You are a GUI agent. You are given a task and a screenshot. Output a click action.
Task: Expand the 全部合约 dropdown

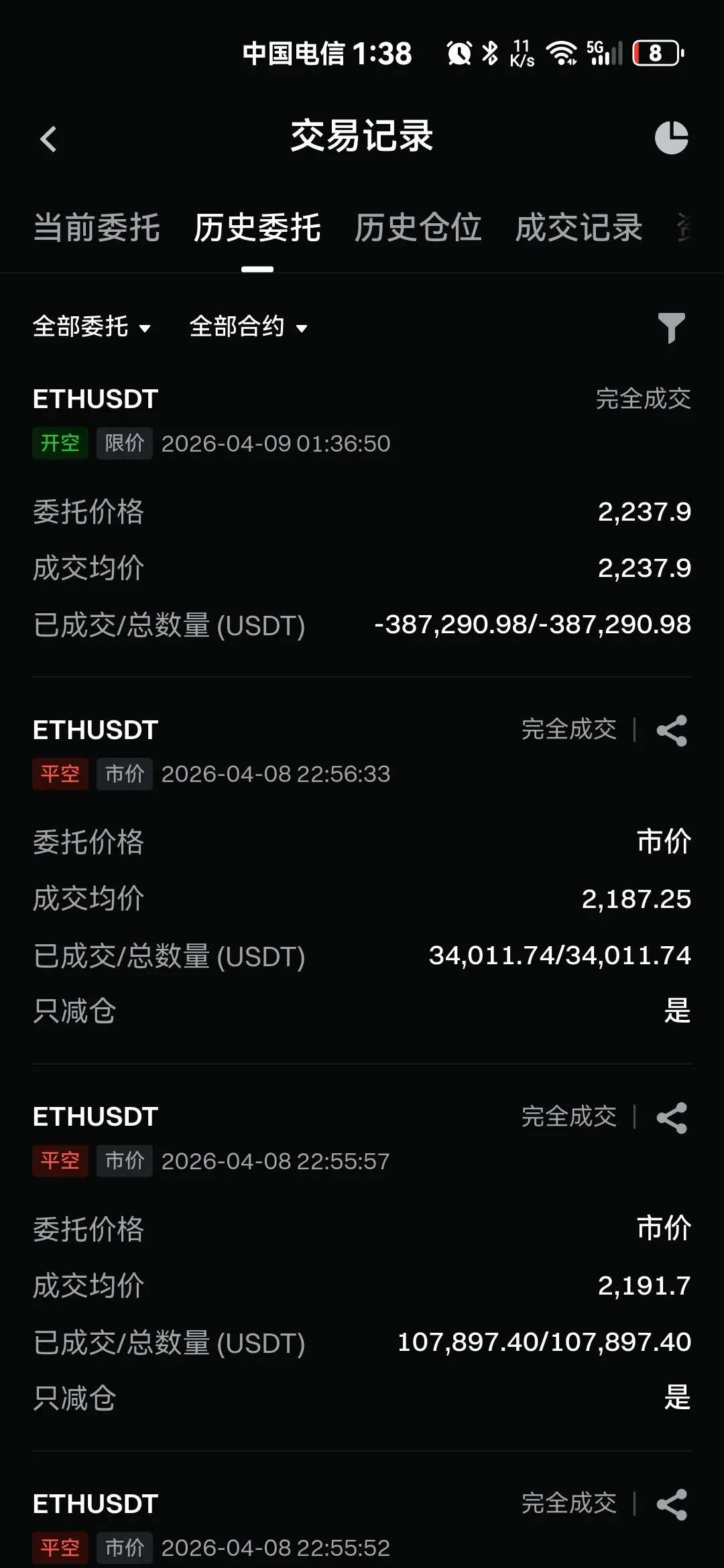click(x=249, y=327)
